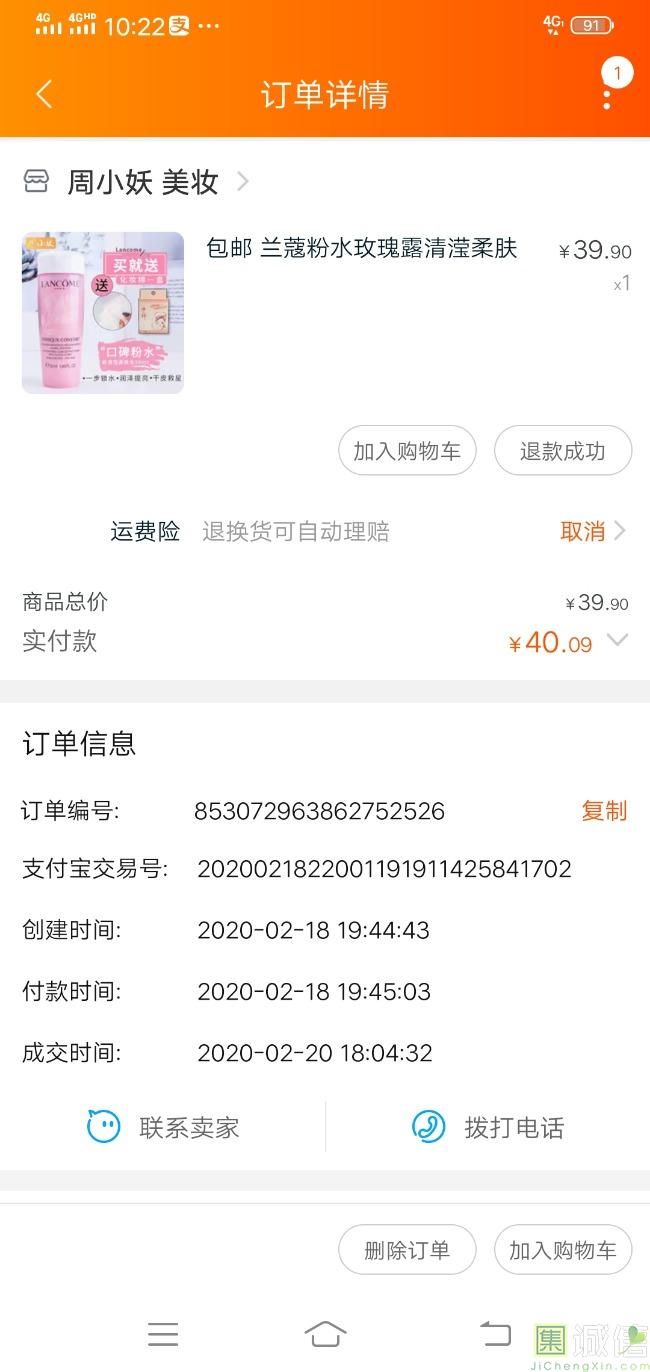Copy the order number with 复制
The height and width of the screenshot is (1372, 650).
[604, 811]
